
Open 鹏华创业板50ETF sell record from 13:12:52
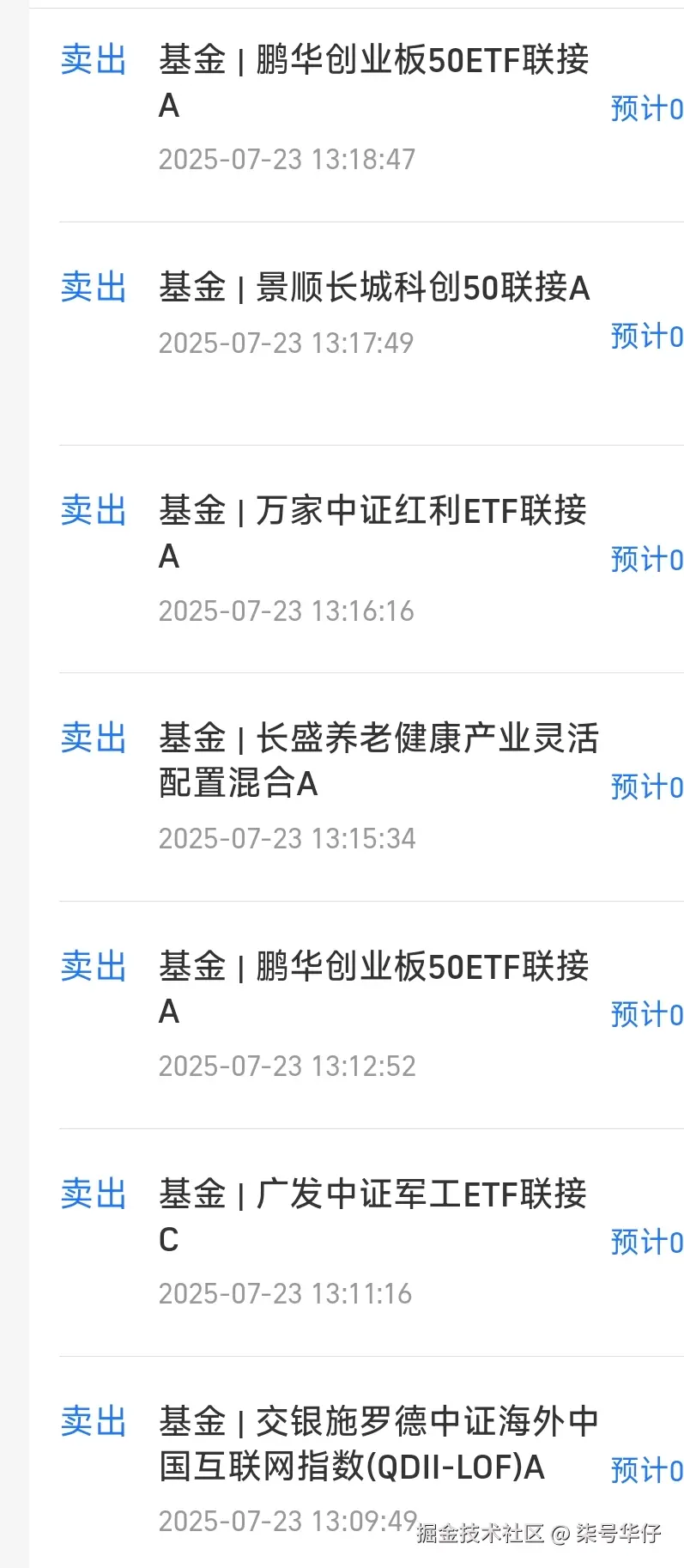coord(373,988)
